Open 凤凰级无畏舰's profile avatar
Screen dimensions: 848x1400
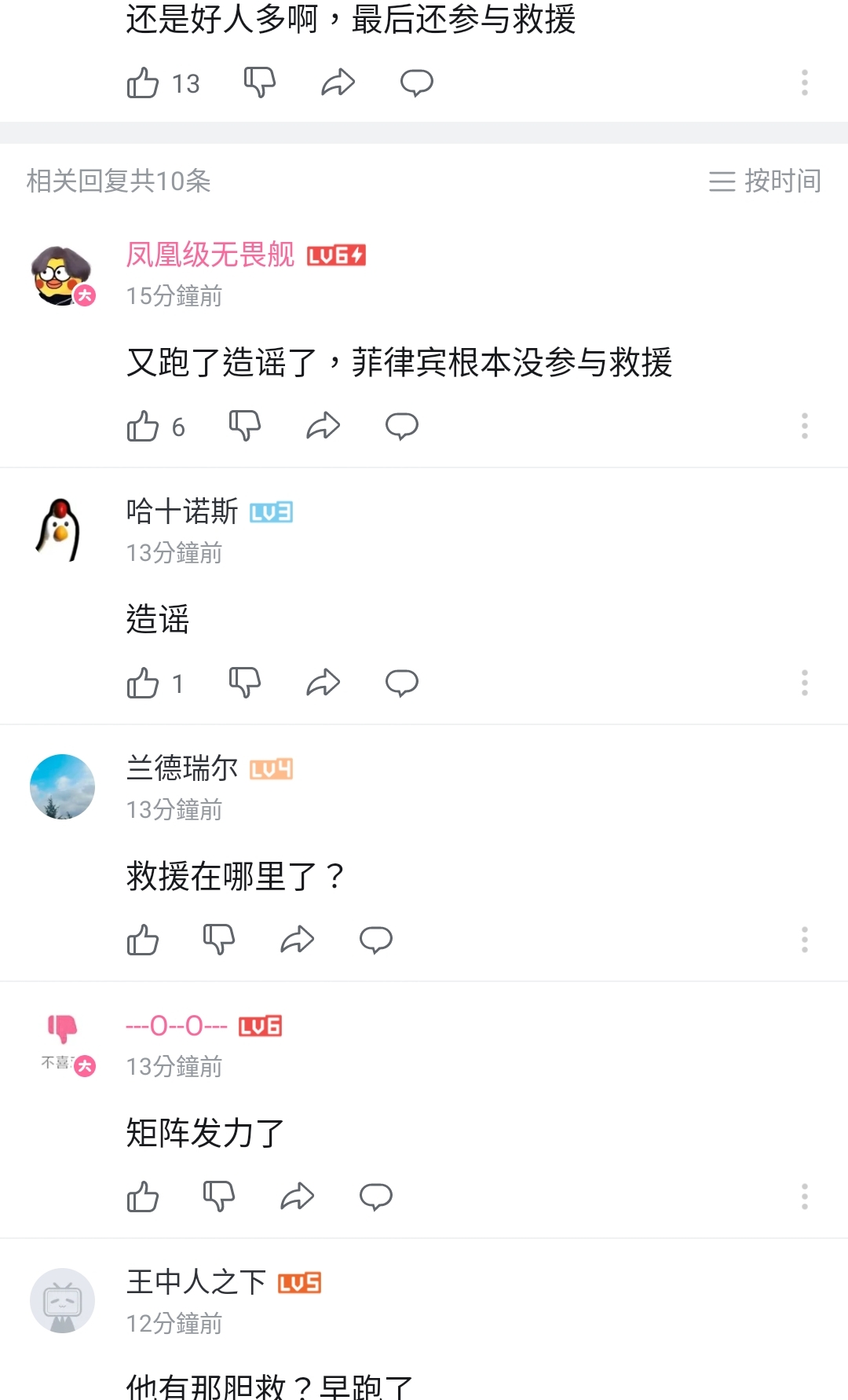tap(63, 276)
